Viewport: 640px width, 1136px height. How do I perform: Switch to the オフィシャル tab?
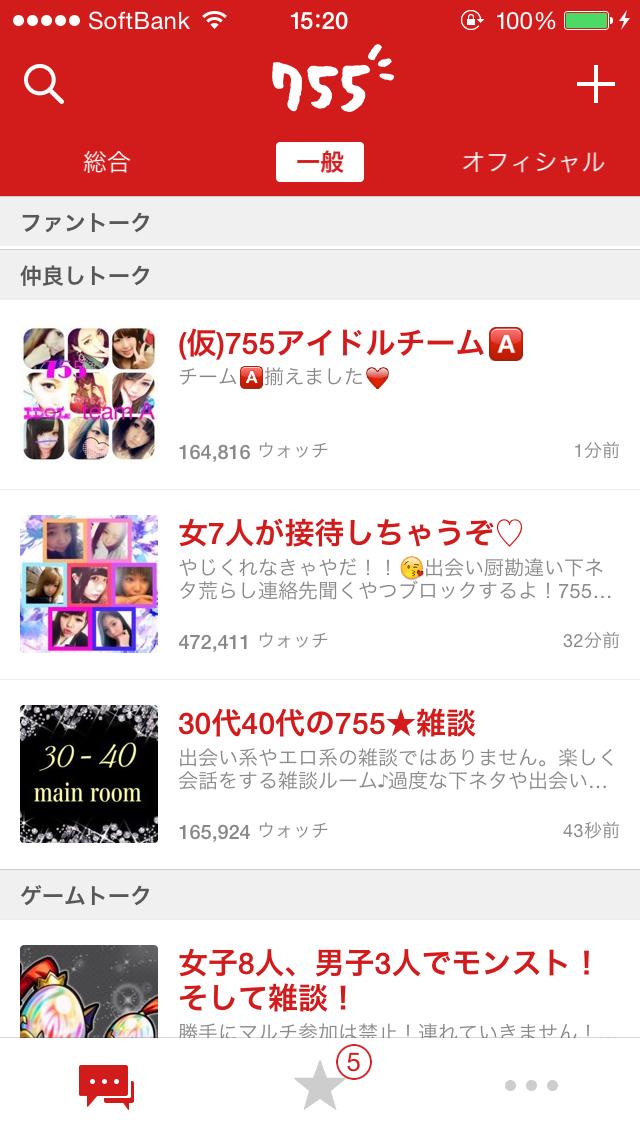(533, 162)
